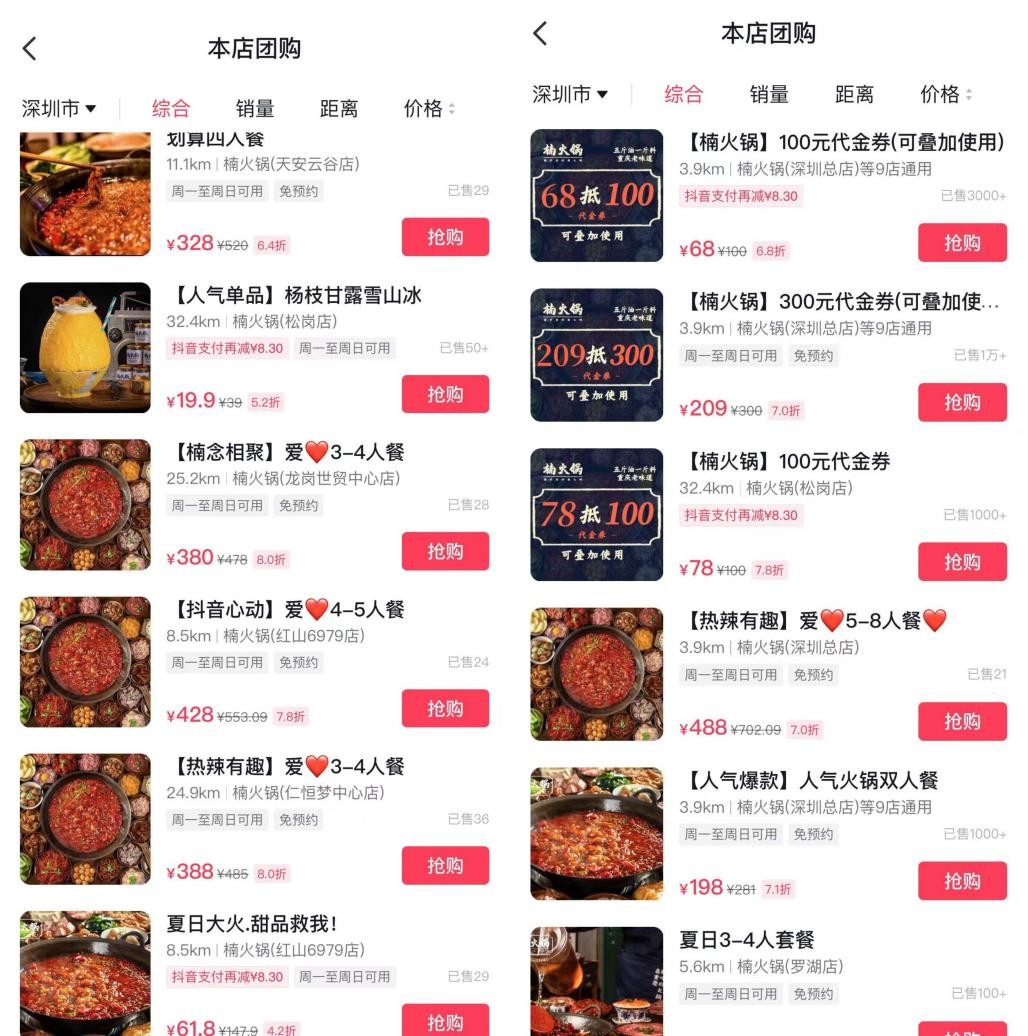Tap 抢购 for the ¥328 四人餐
Viewport: 1028px width, 1036px height.
(445, 237)
